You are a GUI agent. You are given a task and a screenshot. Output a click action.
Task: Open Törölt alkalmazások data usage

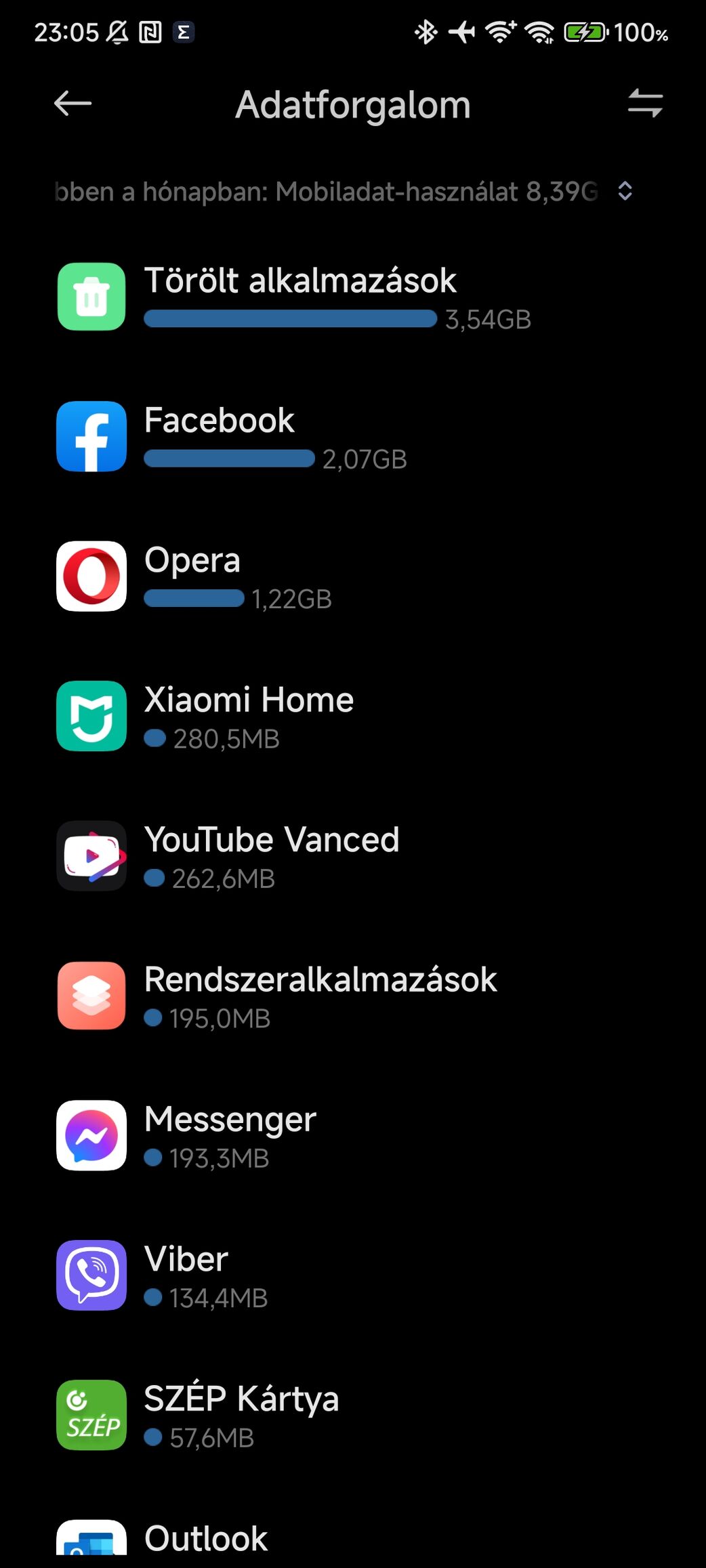[x=353, y=297]
